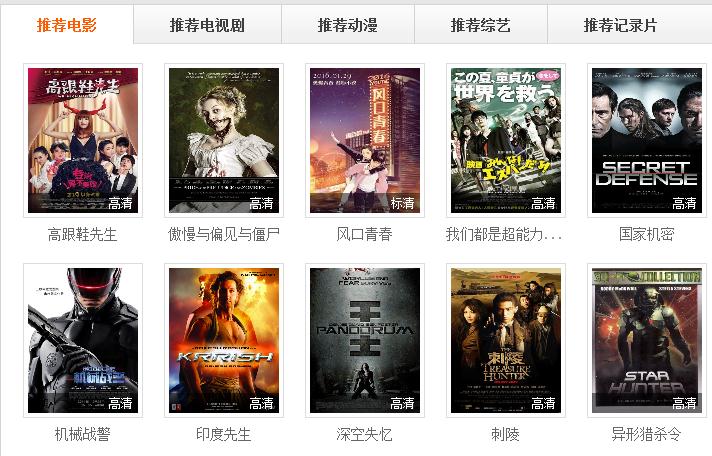Select the film 风口青春
The height and width of the screenshot is (456, 712).
coord(365,140)
